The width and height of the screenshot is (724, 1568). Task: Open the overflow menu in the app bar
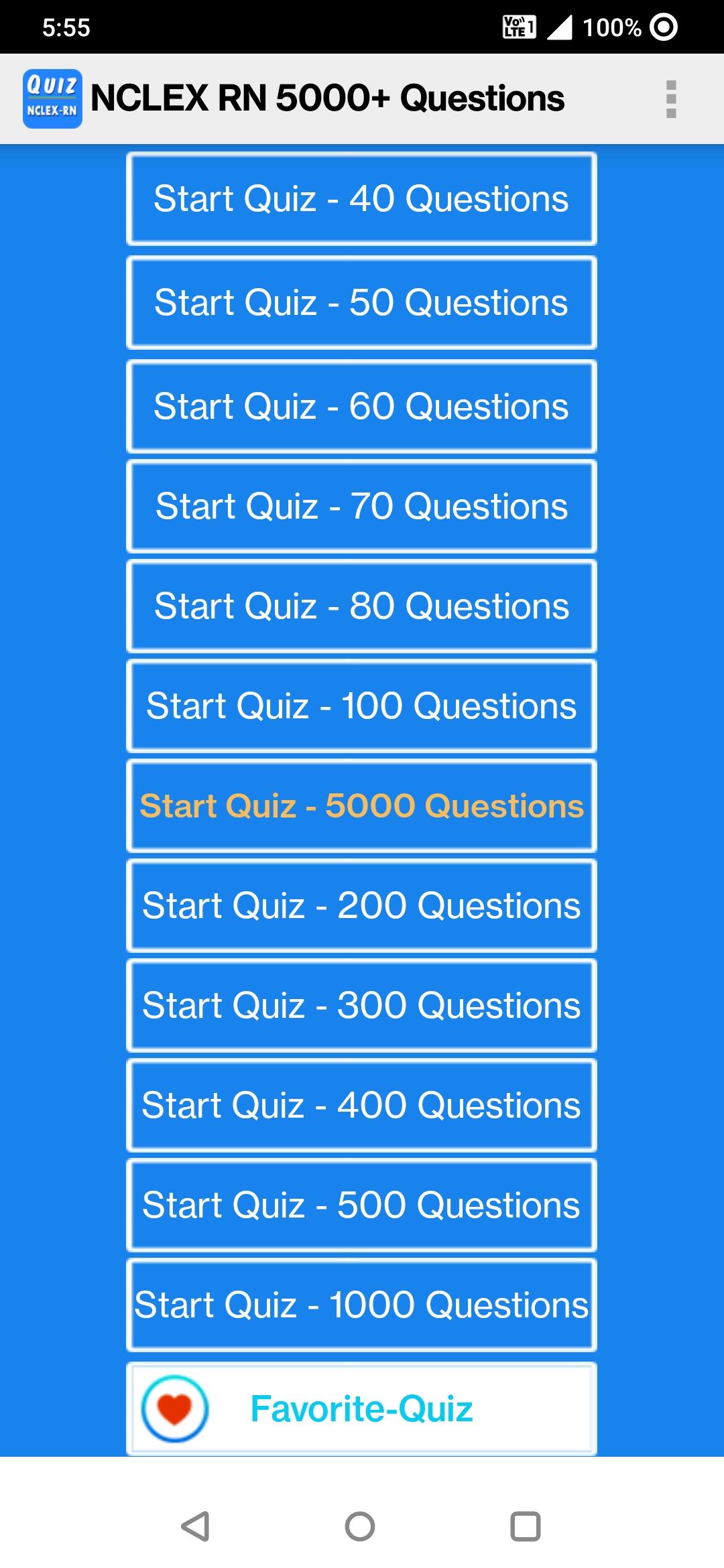(x=671, y=99)
